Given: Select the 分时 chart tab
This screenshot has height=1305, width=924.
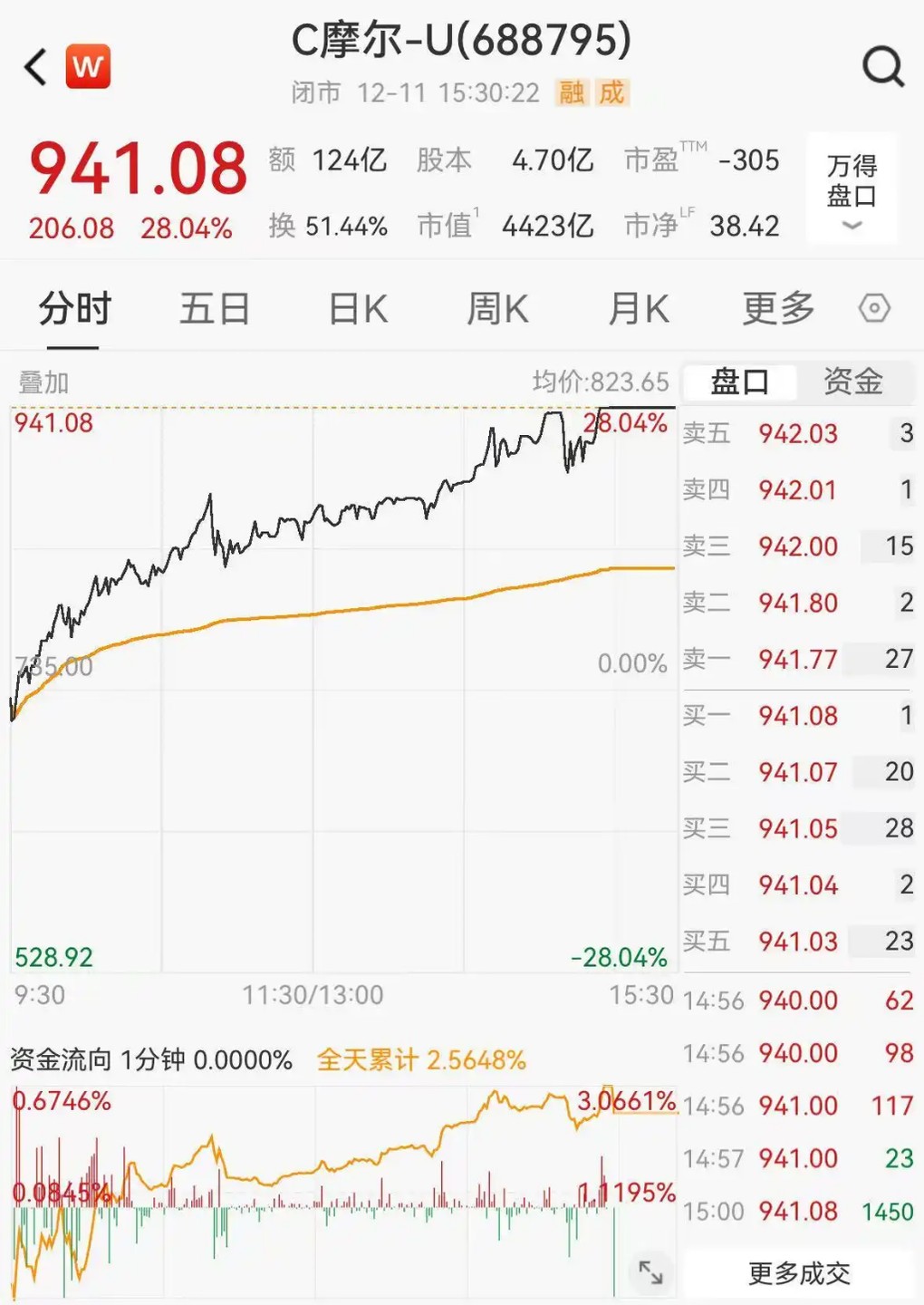Looking at the screenshot, I should point(74,309).
